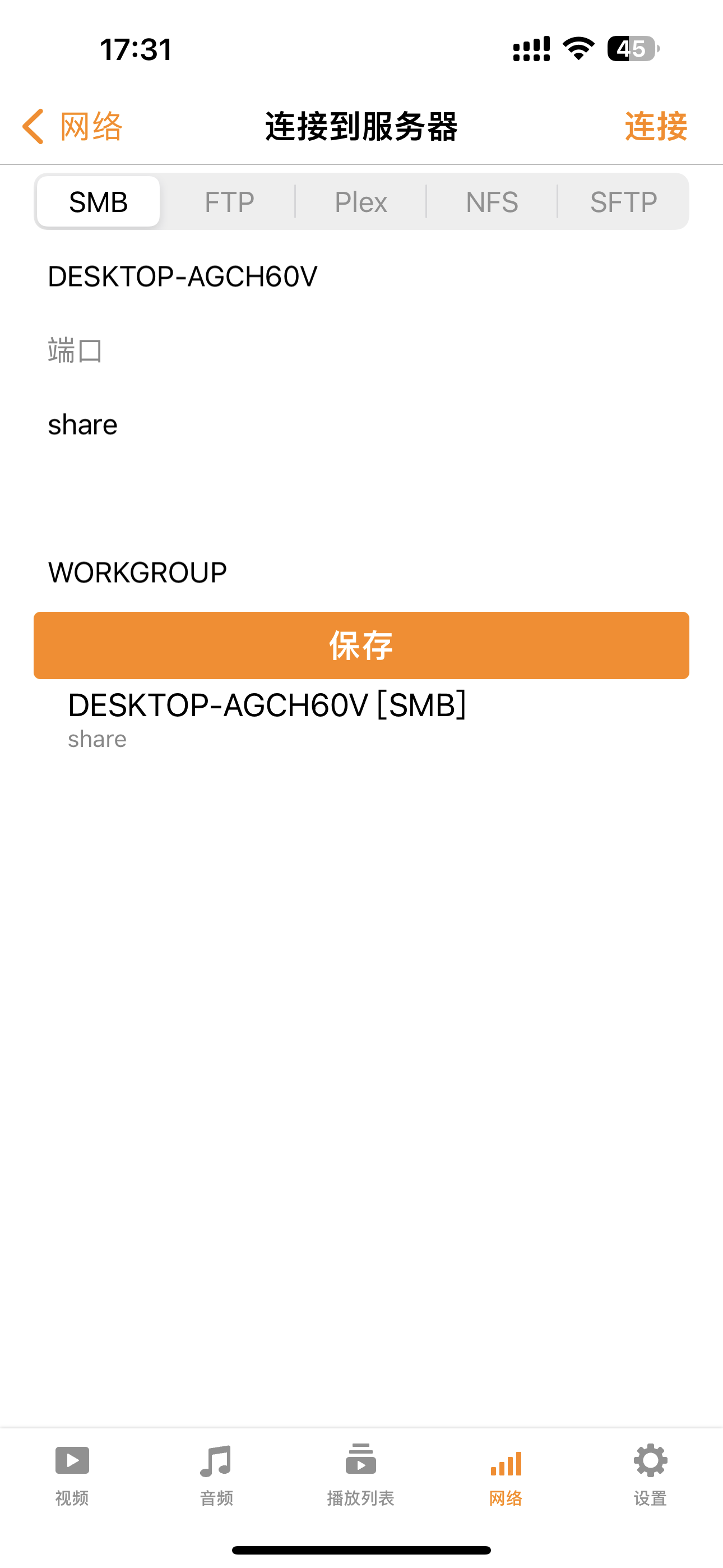Open the 音频 tab
723x1568 pixels.
tap(217, 1475)
